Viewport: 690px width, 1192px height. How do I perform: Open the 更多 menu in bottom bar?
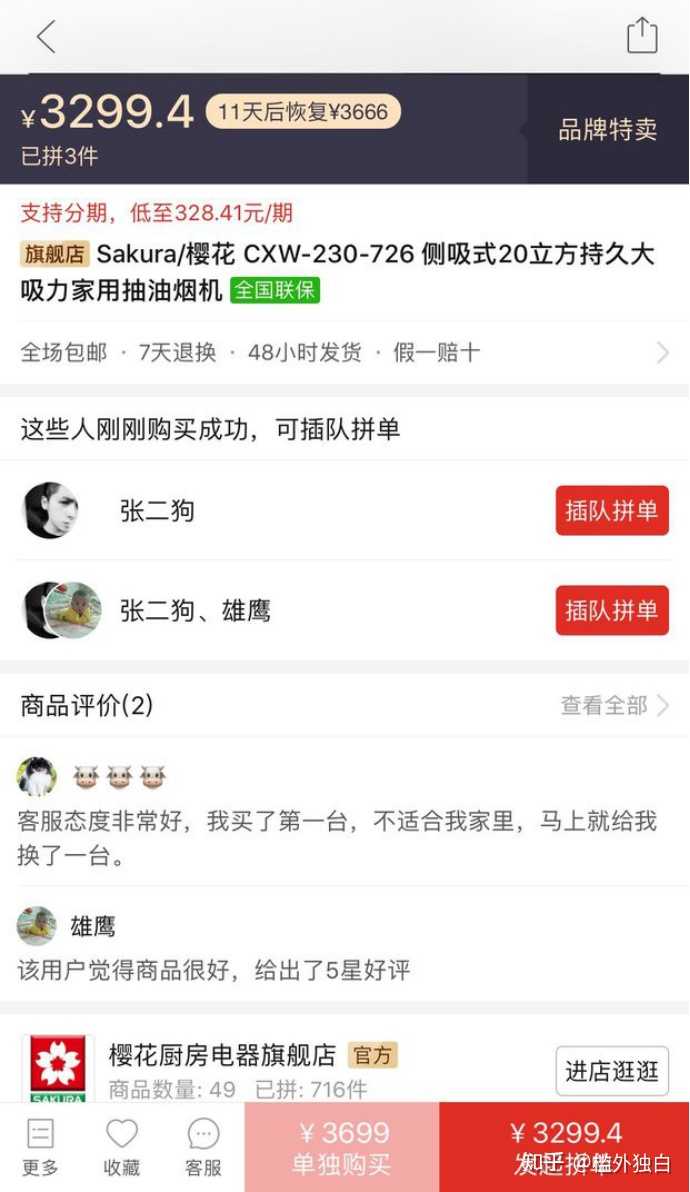(40, 1147)
